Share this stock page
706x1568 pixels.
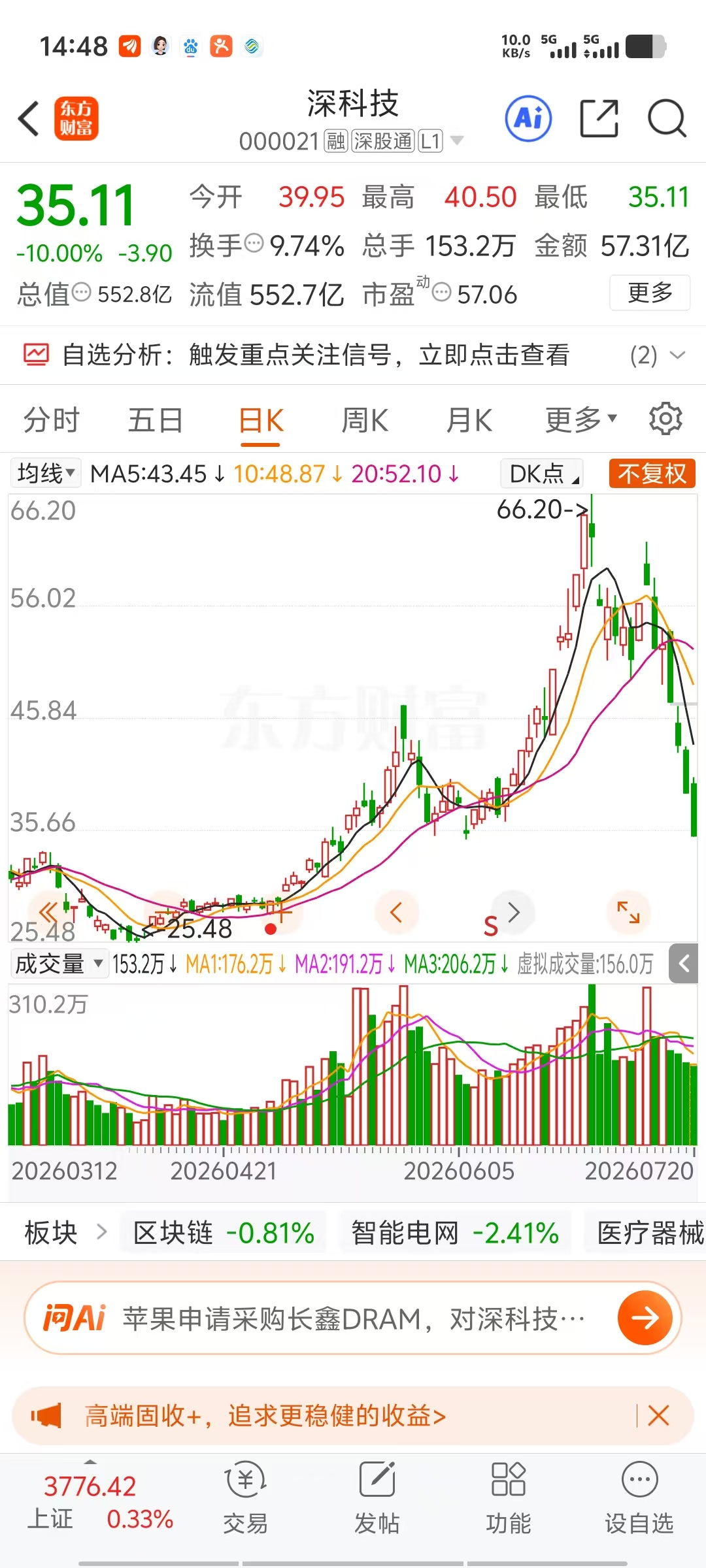599,119
